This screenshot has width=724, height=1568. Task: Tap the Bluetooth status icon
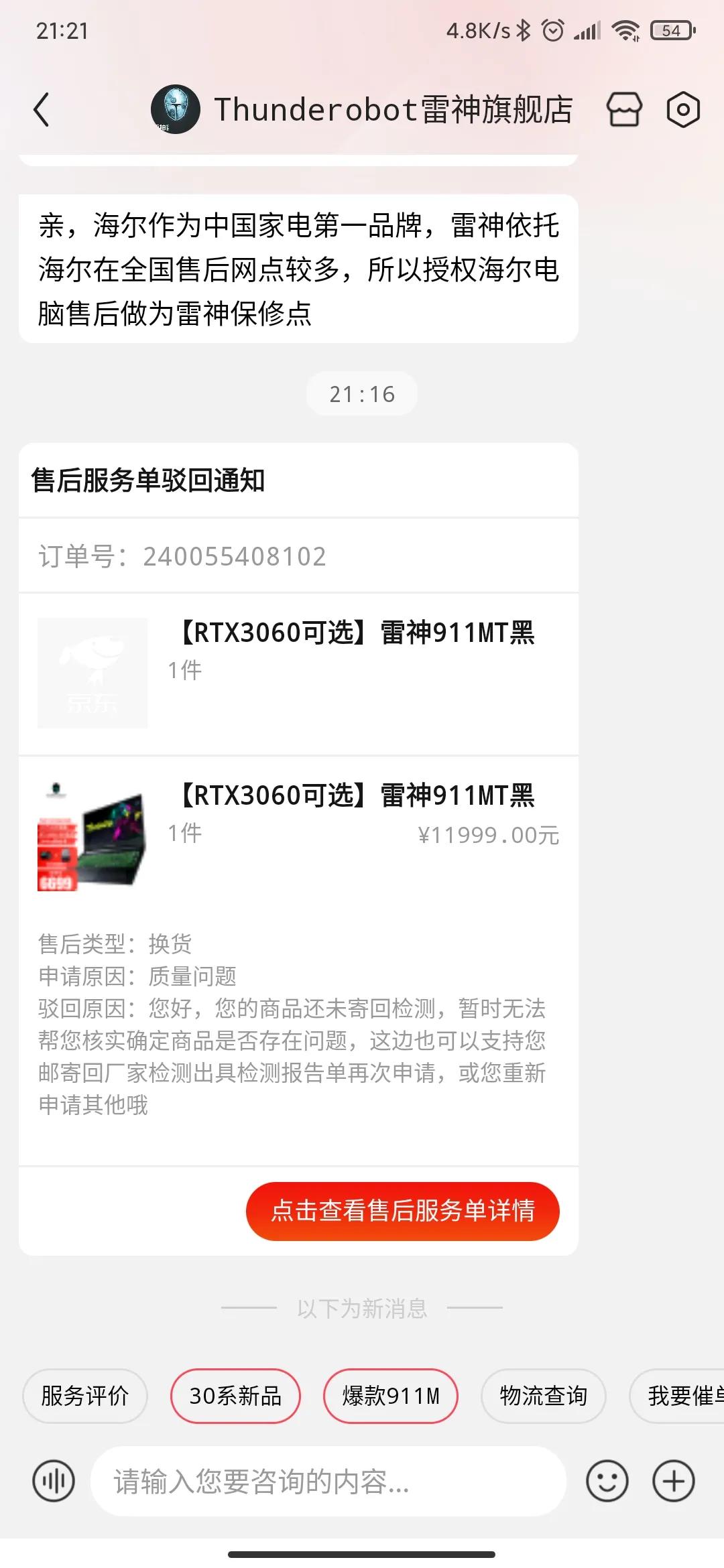pos(522,29)
